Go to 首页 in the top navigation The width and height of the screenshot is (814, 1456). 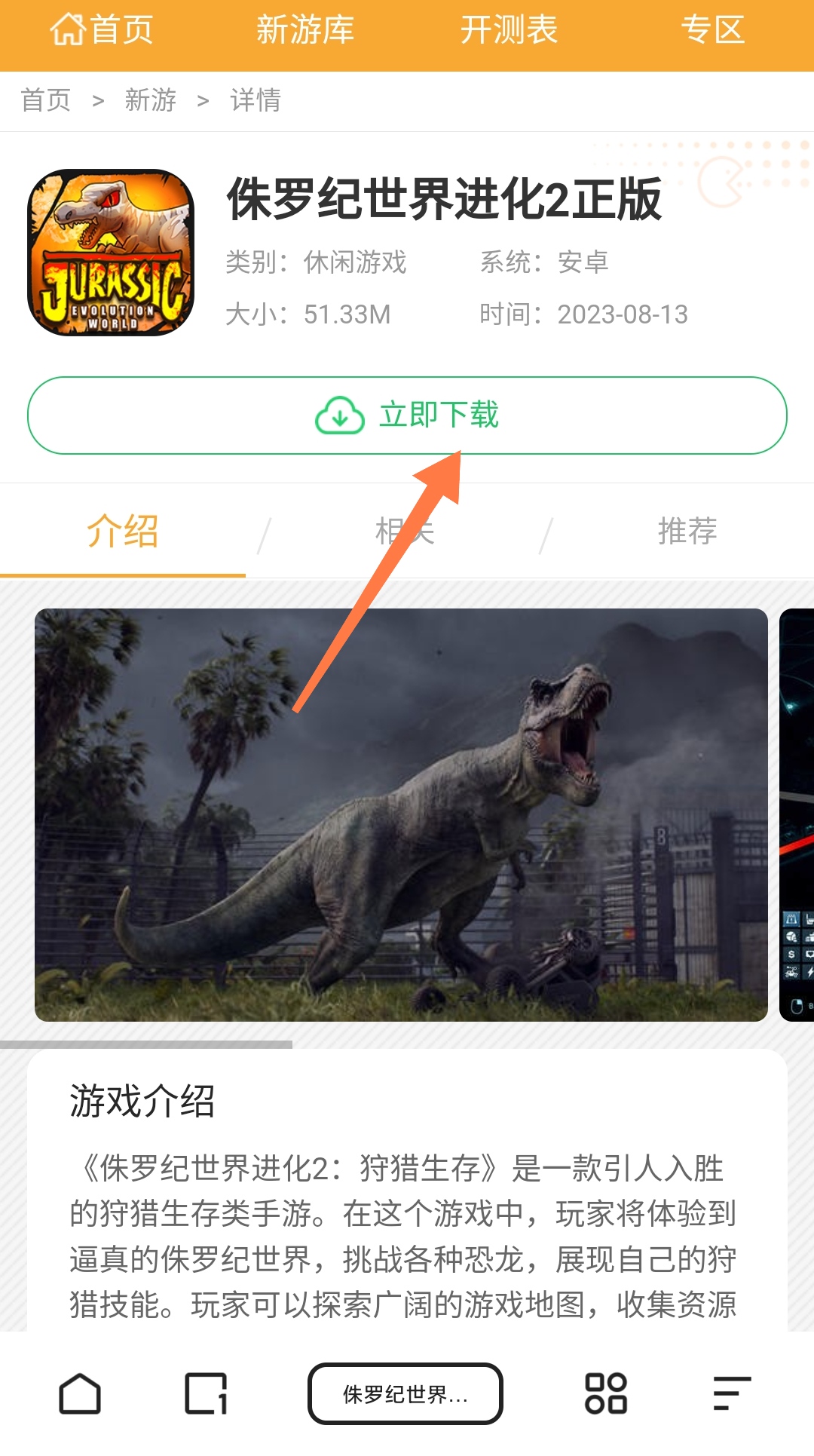point(102,30)
